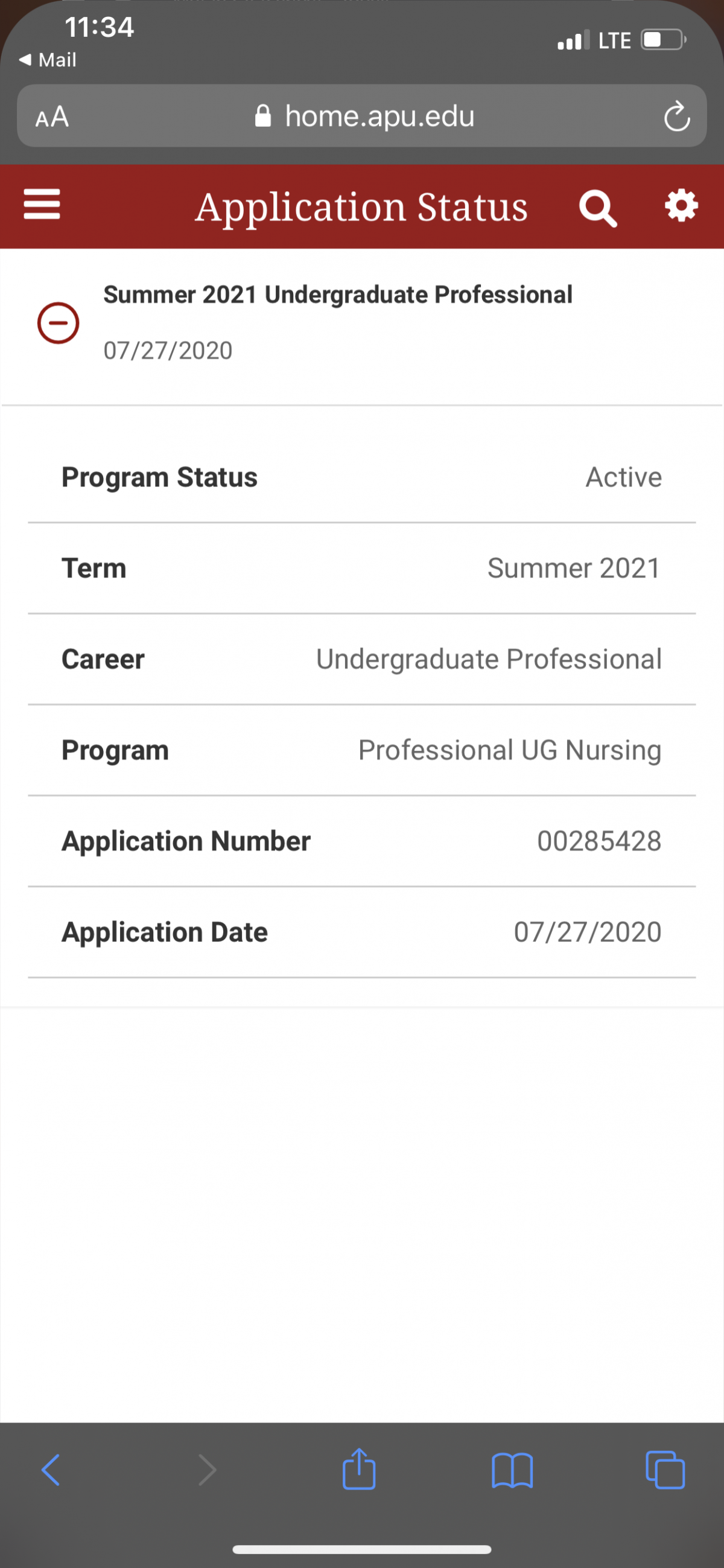724x1568 pixels.
Task: Reload the page
Action: tap(676, 116)
